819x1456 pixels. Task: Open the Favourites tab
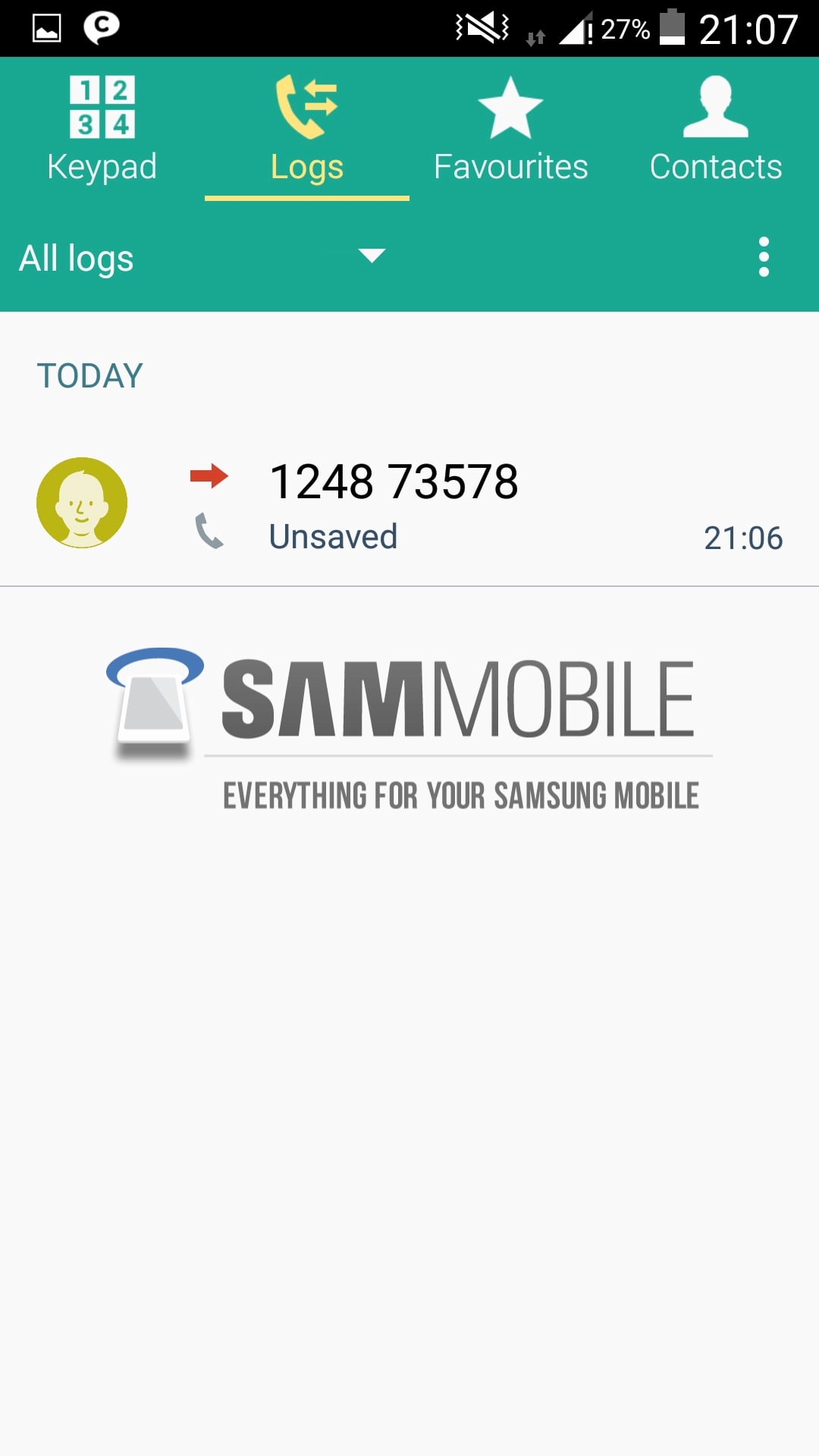(x=510, y=130)
